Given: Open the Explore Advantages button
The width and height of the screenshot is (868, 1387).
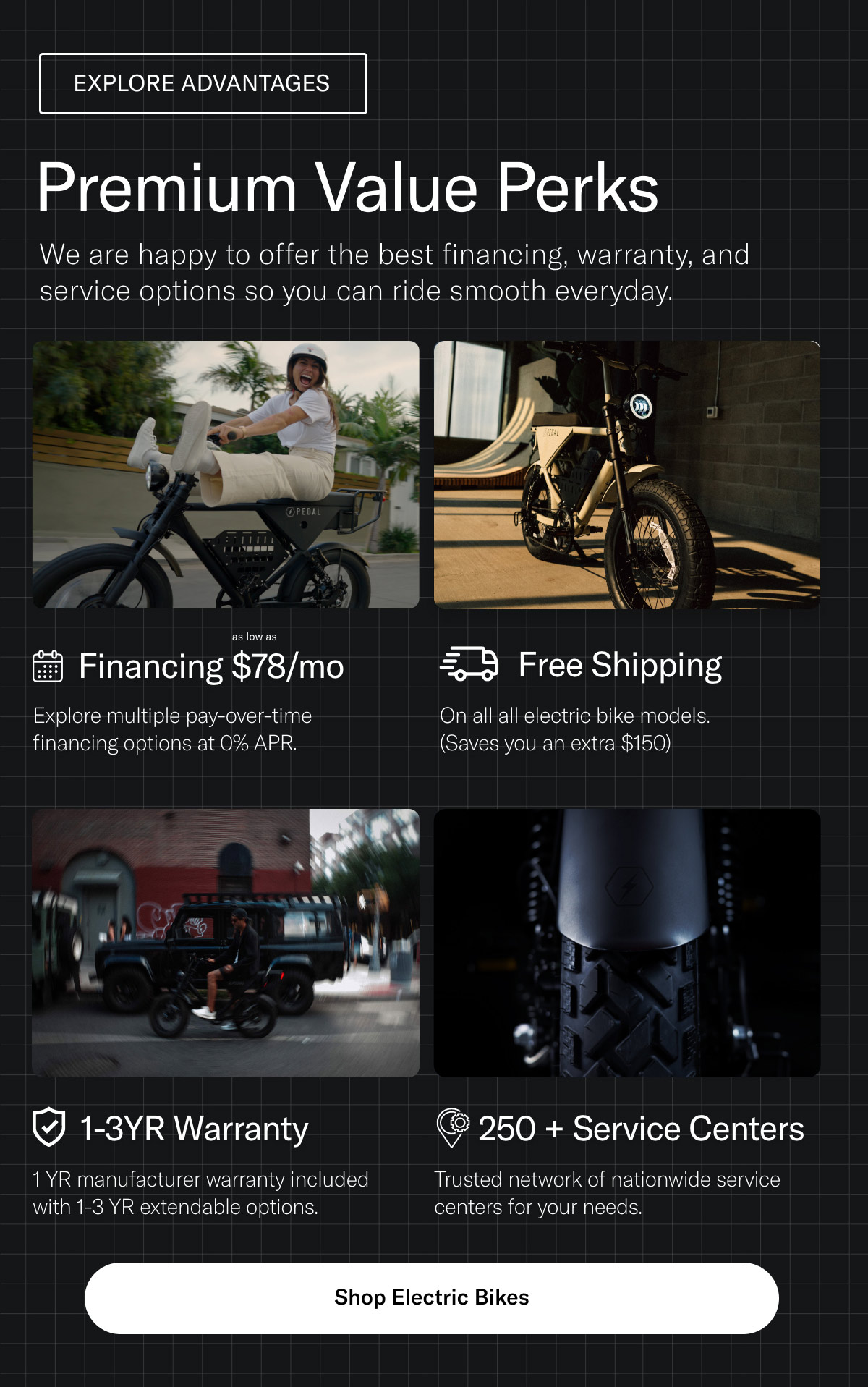Looking at the screenshot, I should tap(203, 84).
